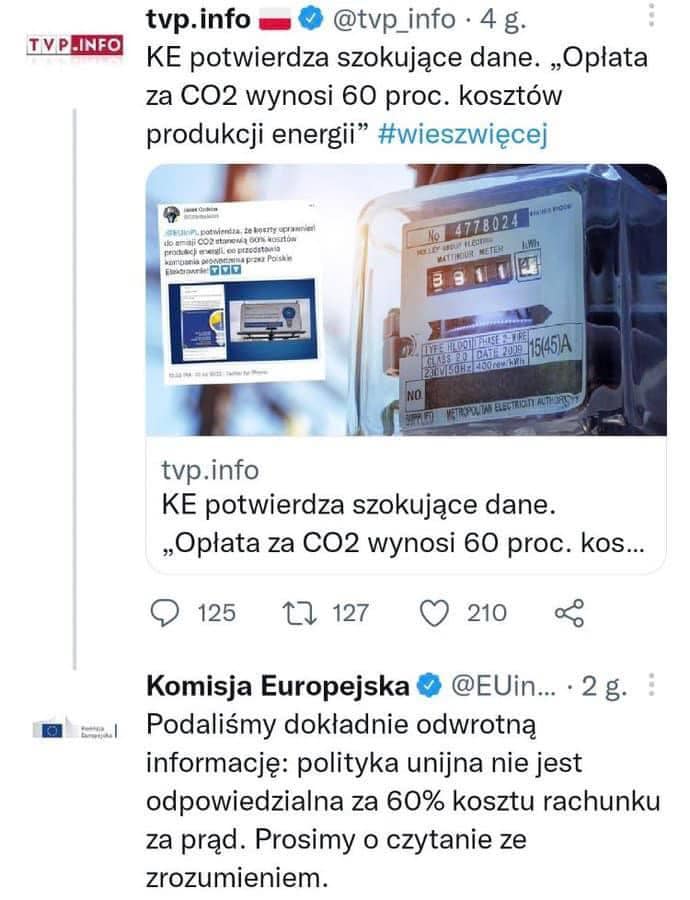Image resolution: width=690 pixels, height=900 pixels.
Task: Open the #wieszwięcej hashtag
Action: (x=466, y=136)
